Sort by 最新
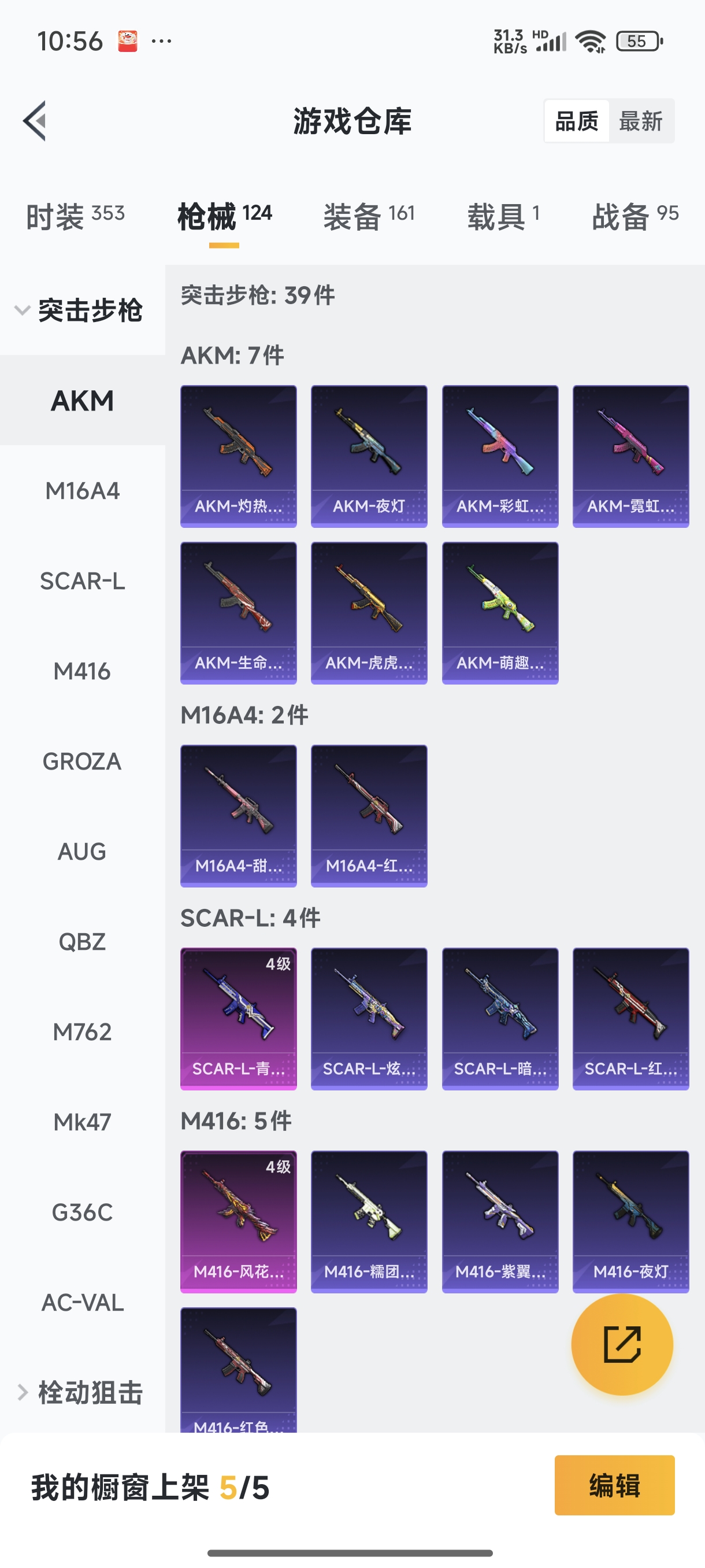This screenshot has width=705, height=1568. point(640,121)
